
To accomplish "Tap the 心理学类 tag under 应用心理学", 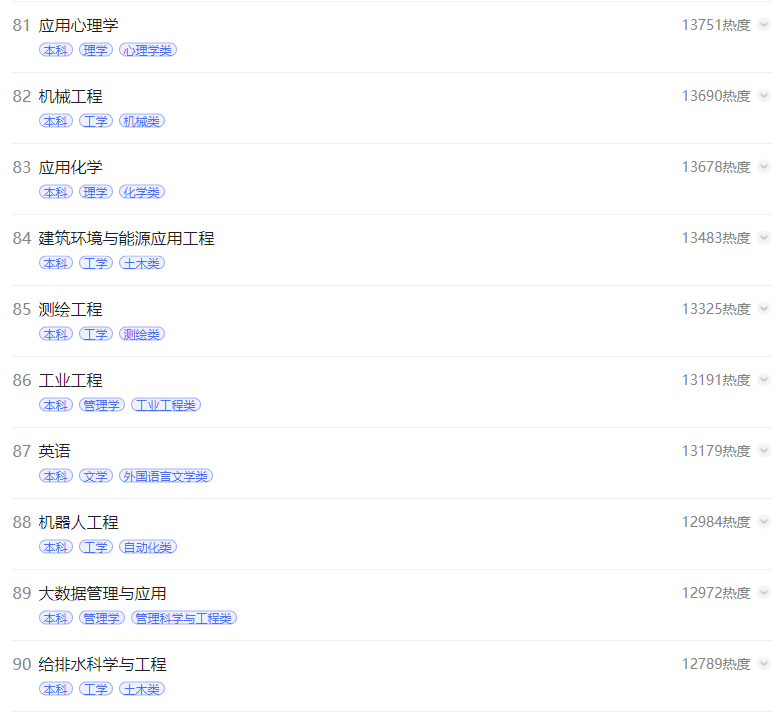I will [147, 50].
